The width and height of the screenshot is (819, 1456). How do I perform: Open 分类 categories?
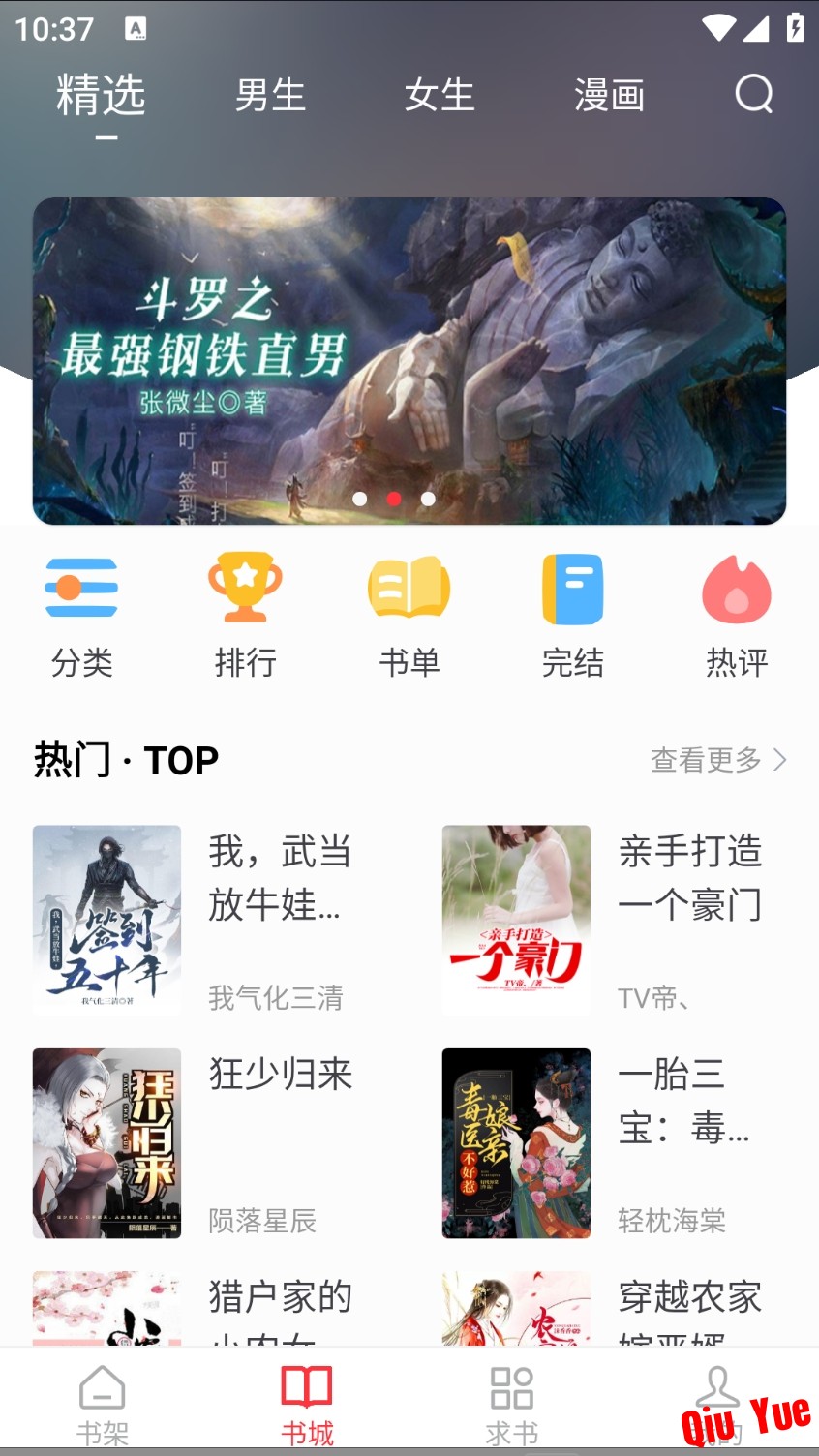coord(82,614)
